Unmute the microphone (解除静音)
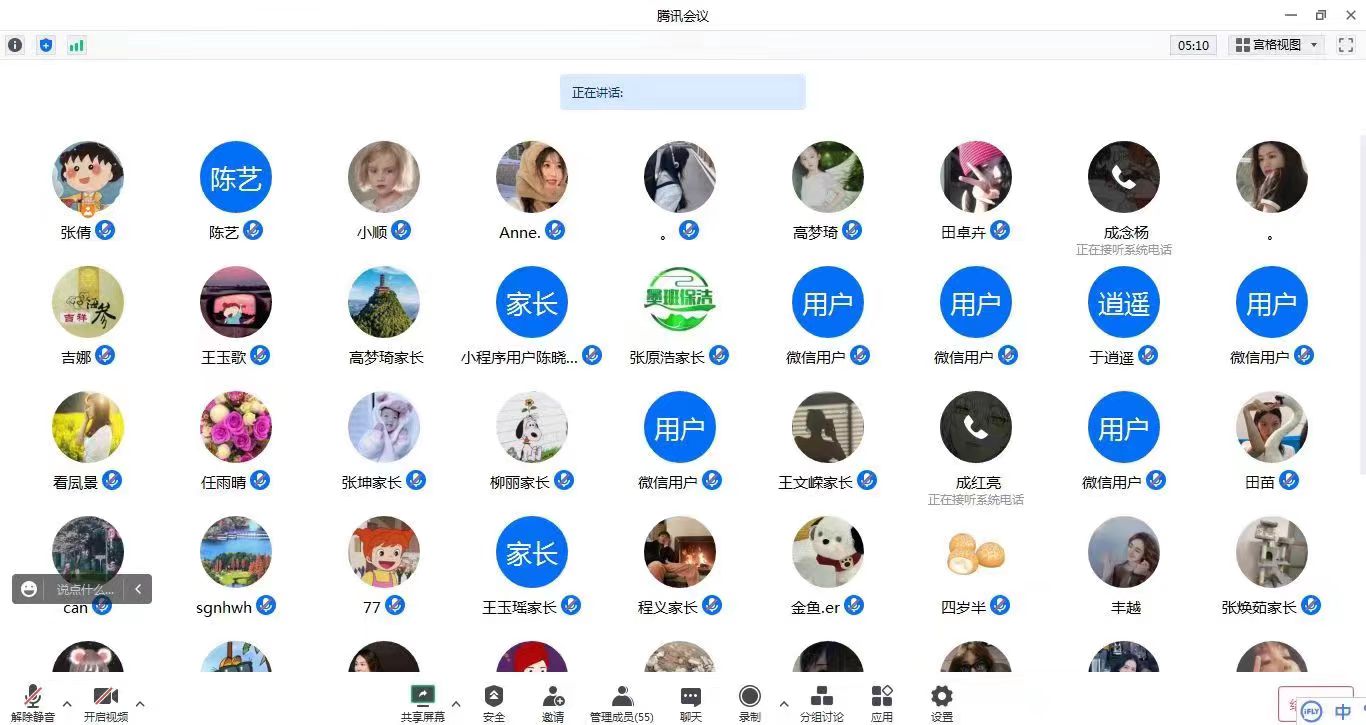Screen dimensions: 1366x725 33,703
